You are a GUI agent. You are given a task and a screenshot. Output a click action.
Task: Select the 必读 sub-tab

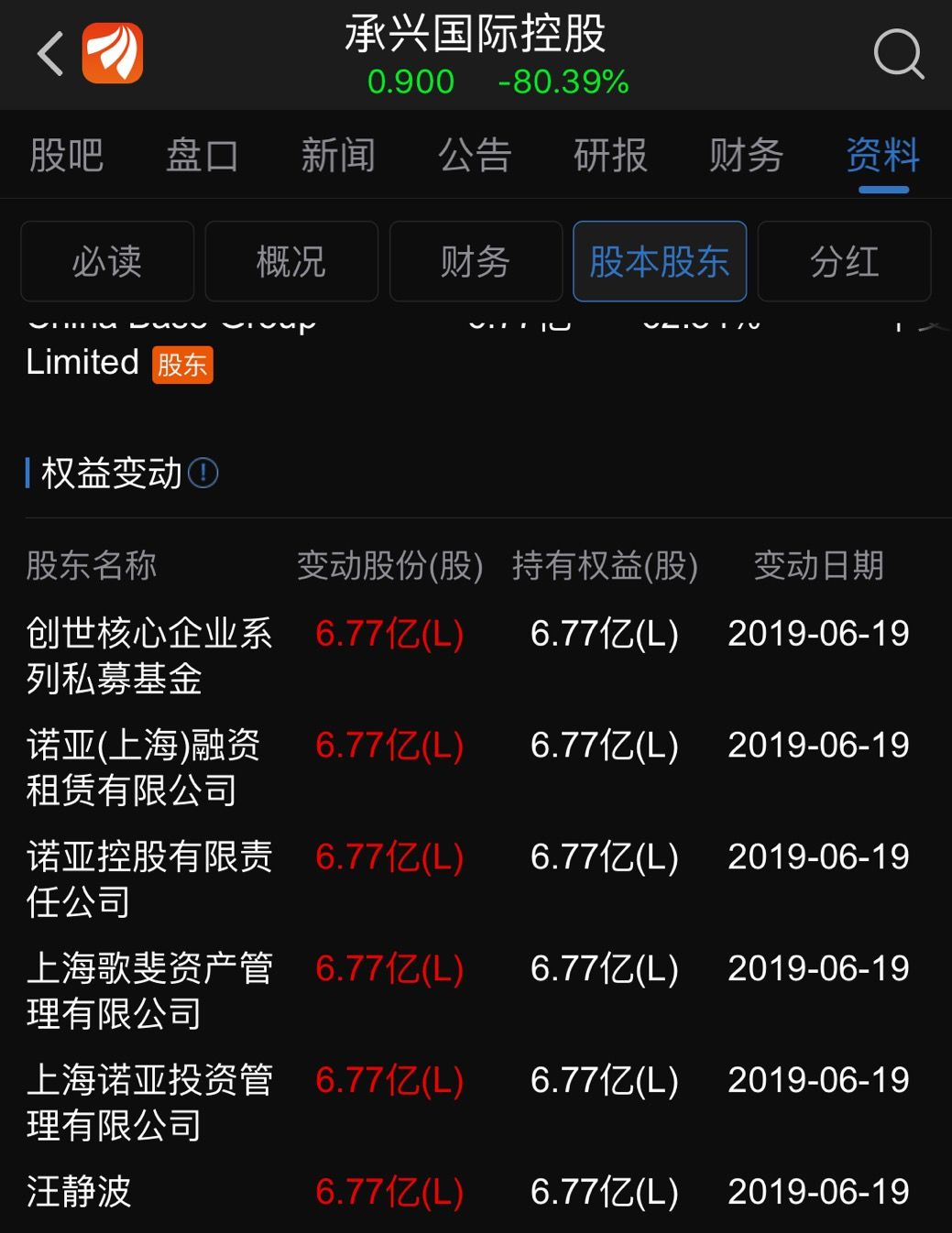coord(107,262)
